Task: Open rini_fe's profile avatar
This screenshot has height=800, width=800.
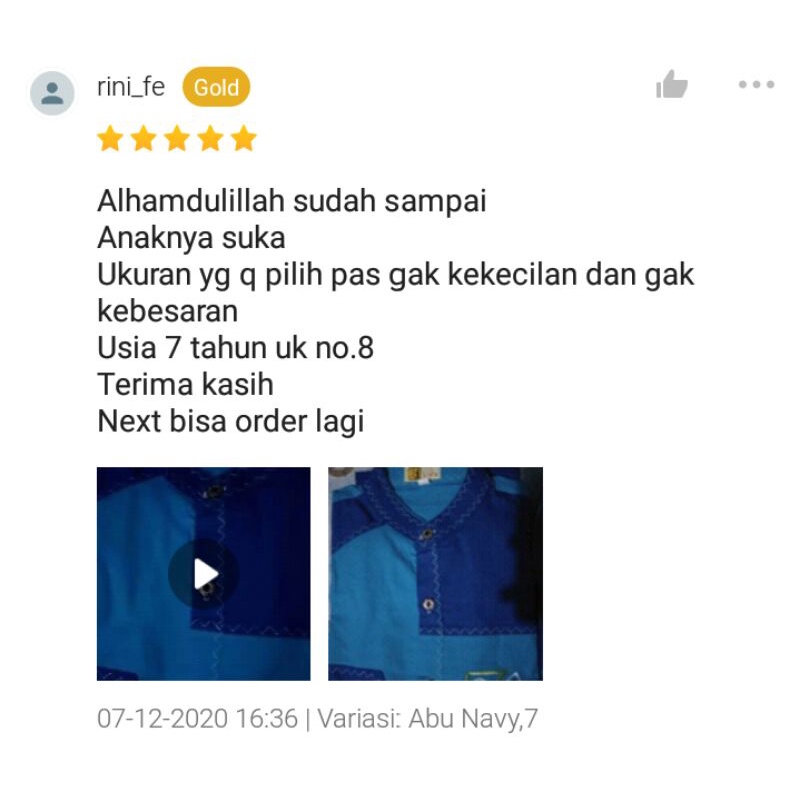Action: (x=52, y=93)
